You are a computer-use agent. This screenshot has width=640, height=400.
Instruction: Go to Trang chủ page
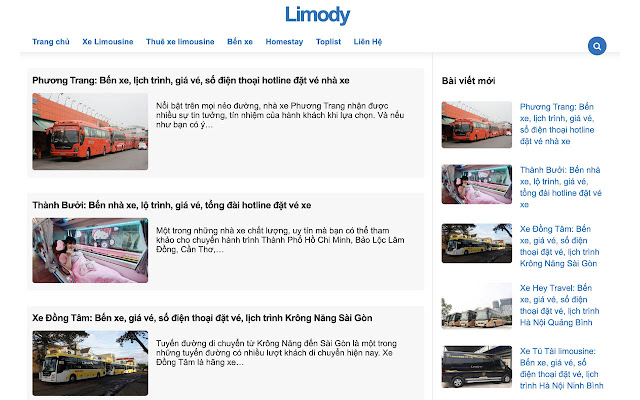tap(51, 42)
